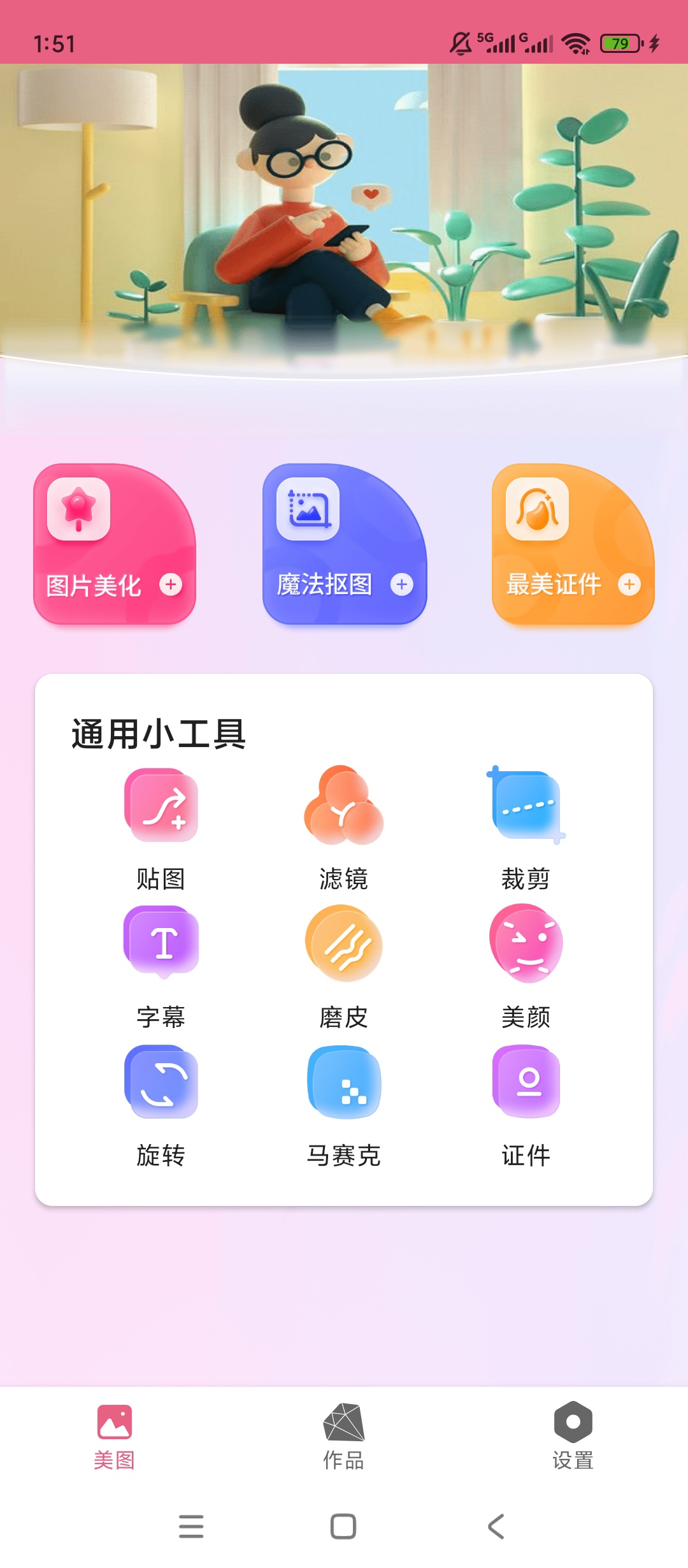Switch to the 作品 tab
The width and height of the screenshot is (688, 1568).
pyautogui.click(x=344, y=1437)
